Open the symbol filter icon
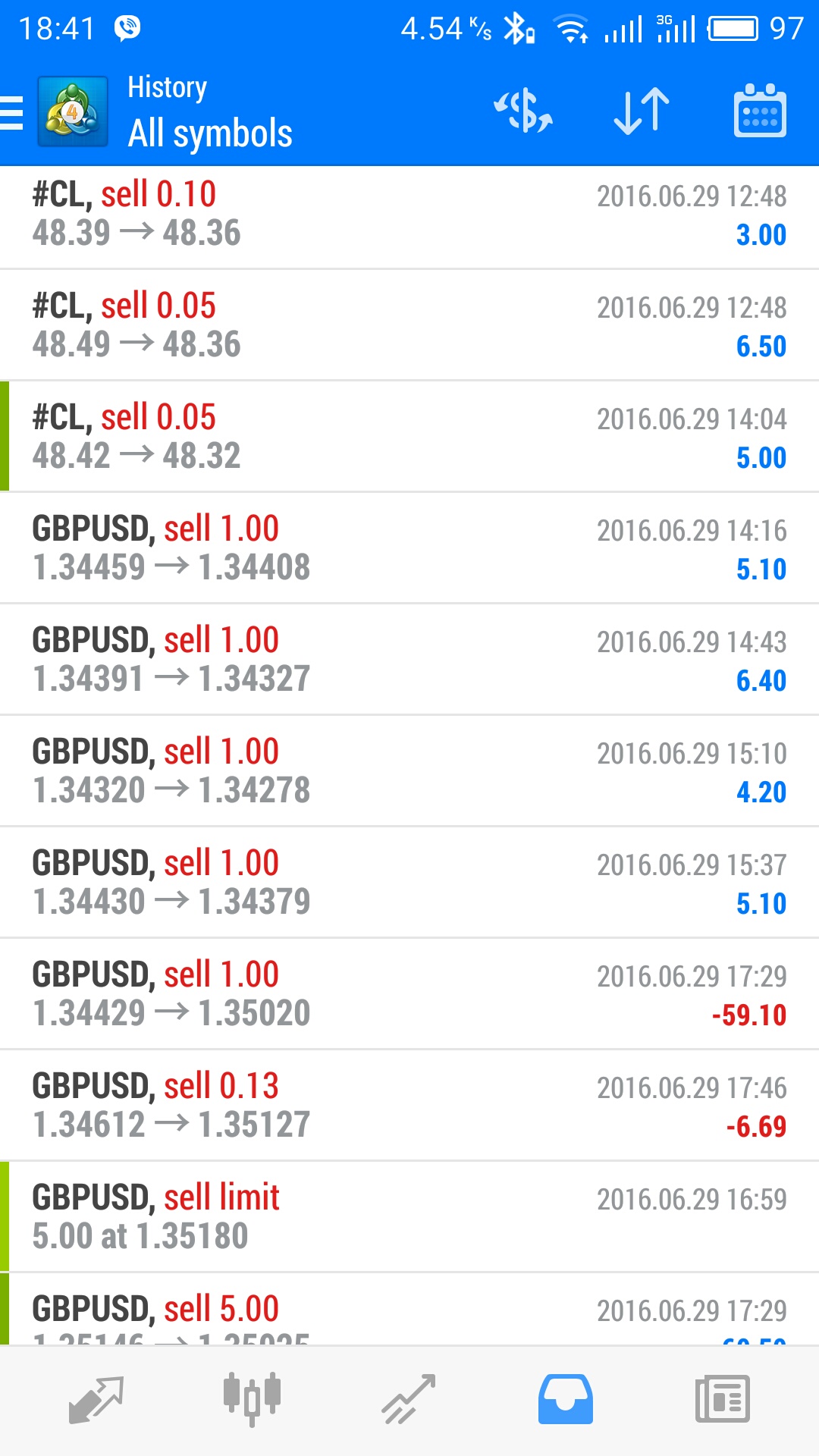The height and width of the screenshot is (1456, 819). pyautogui.click(x=523, y=111)
